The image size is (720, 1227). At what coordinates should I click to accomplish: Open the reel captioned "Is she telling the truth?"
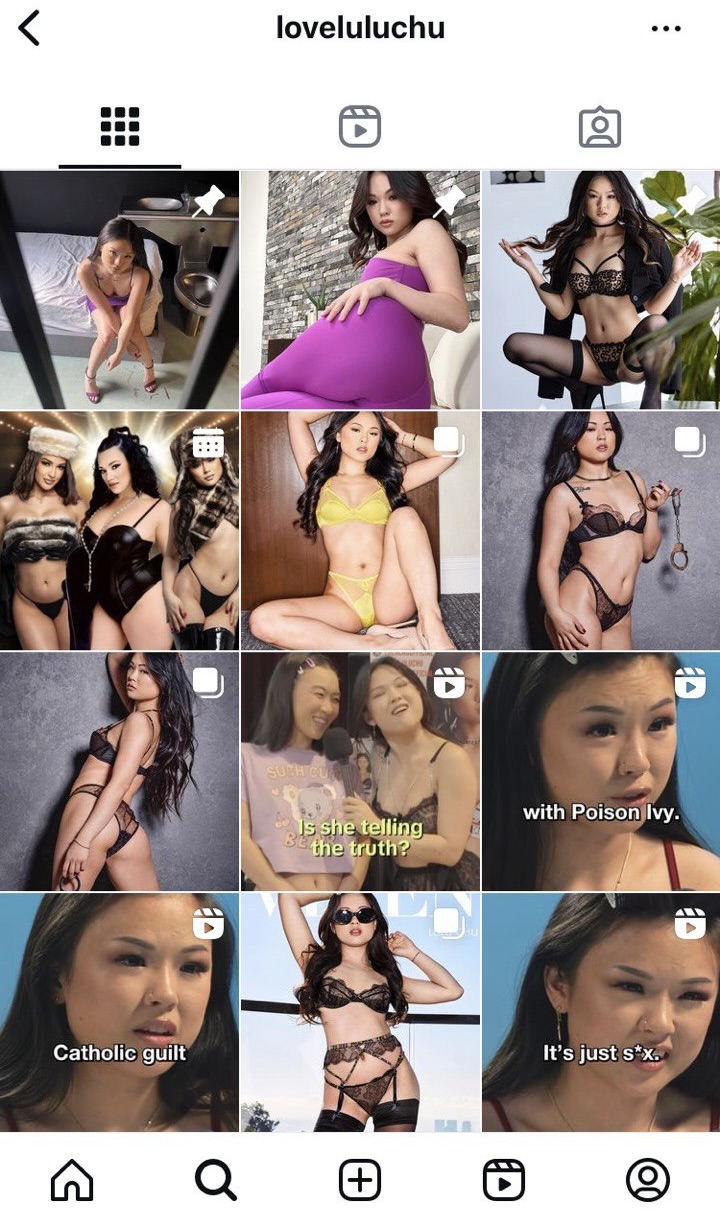click(x=360, y=771)
